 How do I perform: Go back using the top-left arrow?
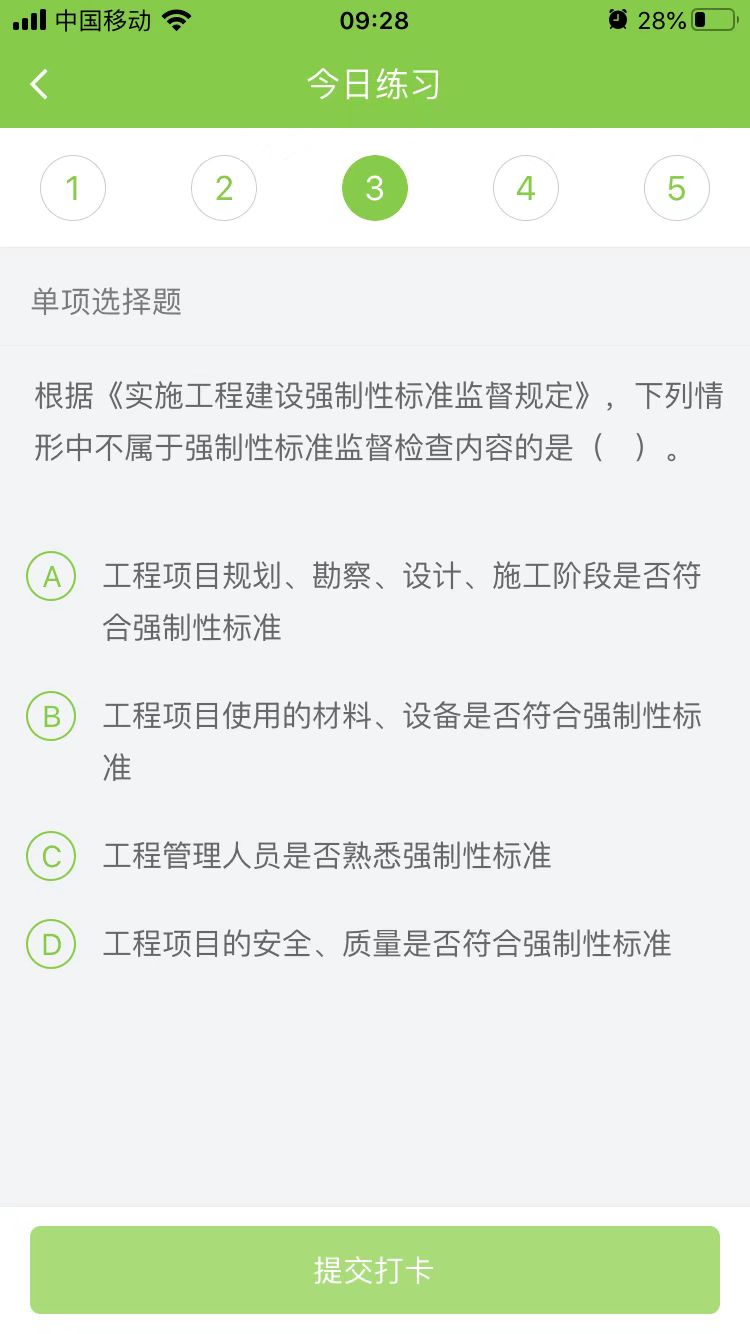pyautogui.click(x=39, y=84)
